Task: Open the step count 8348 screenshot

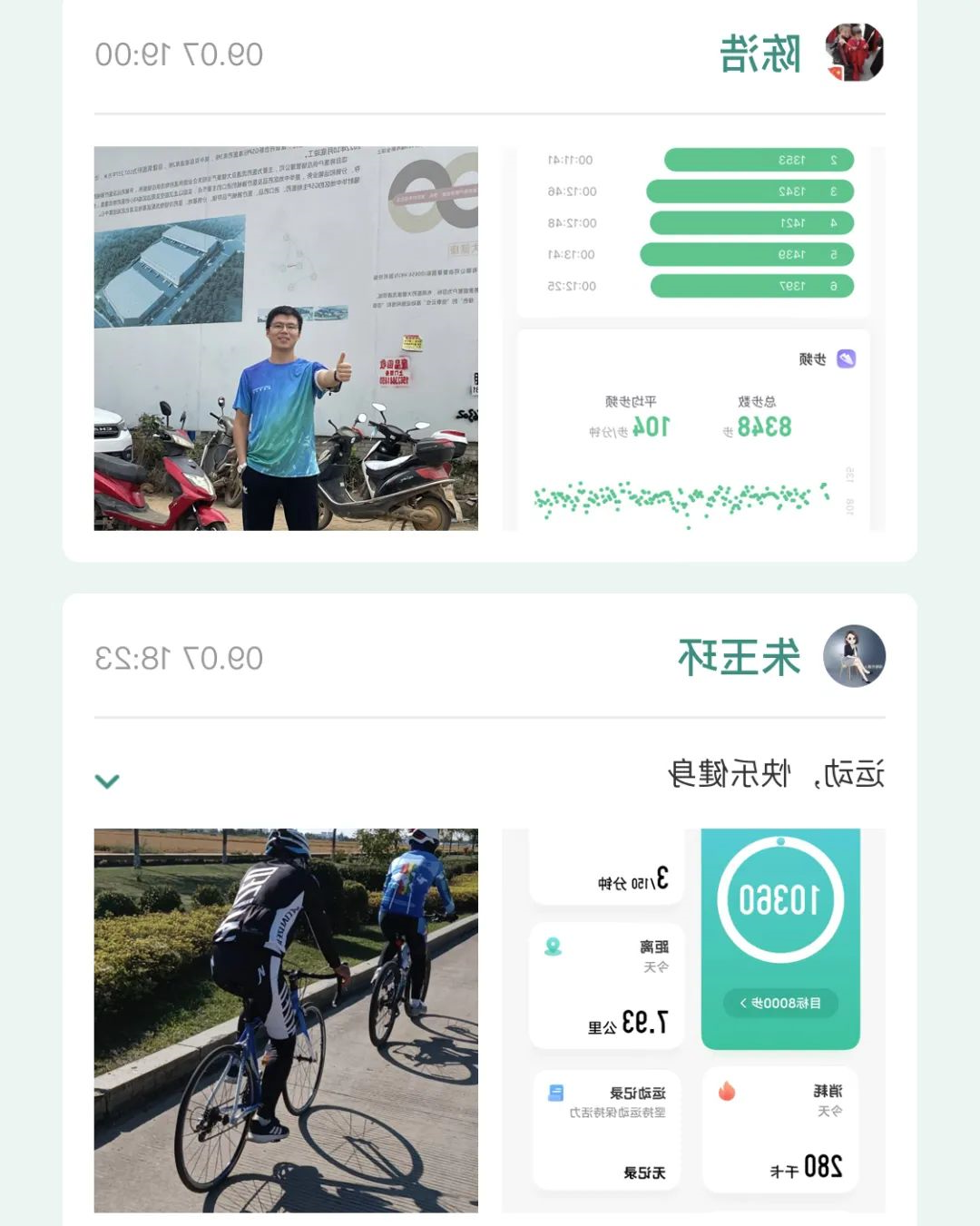Action: pos(693,338)
